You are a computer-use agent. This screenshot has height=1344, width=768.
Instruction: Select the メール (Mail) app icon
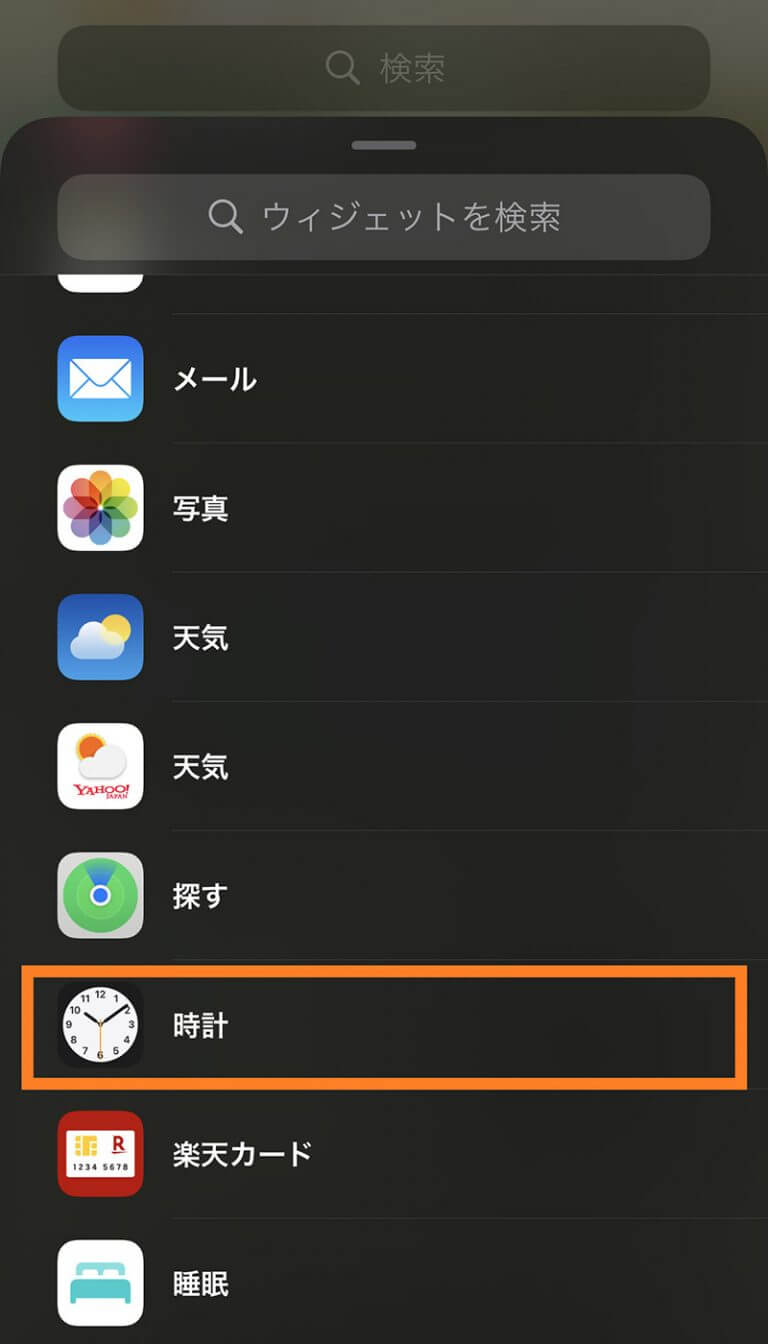click(x=100, y=379)
